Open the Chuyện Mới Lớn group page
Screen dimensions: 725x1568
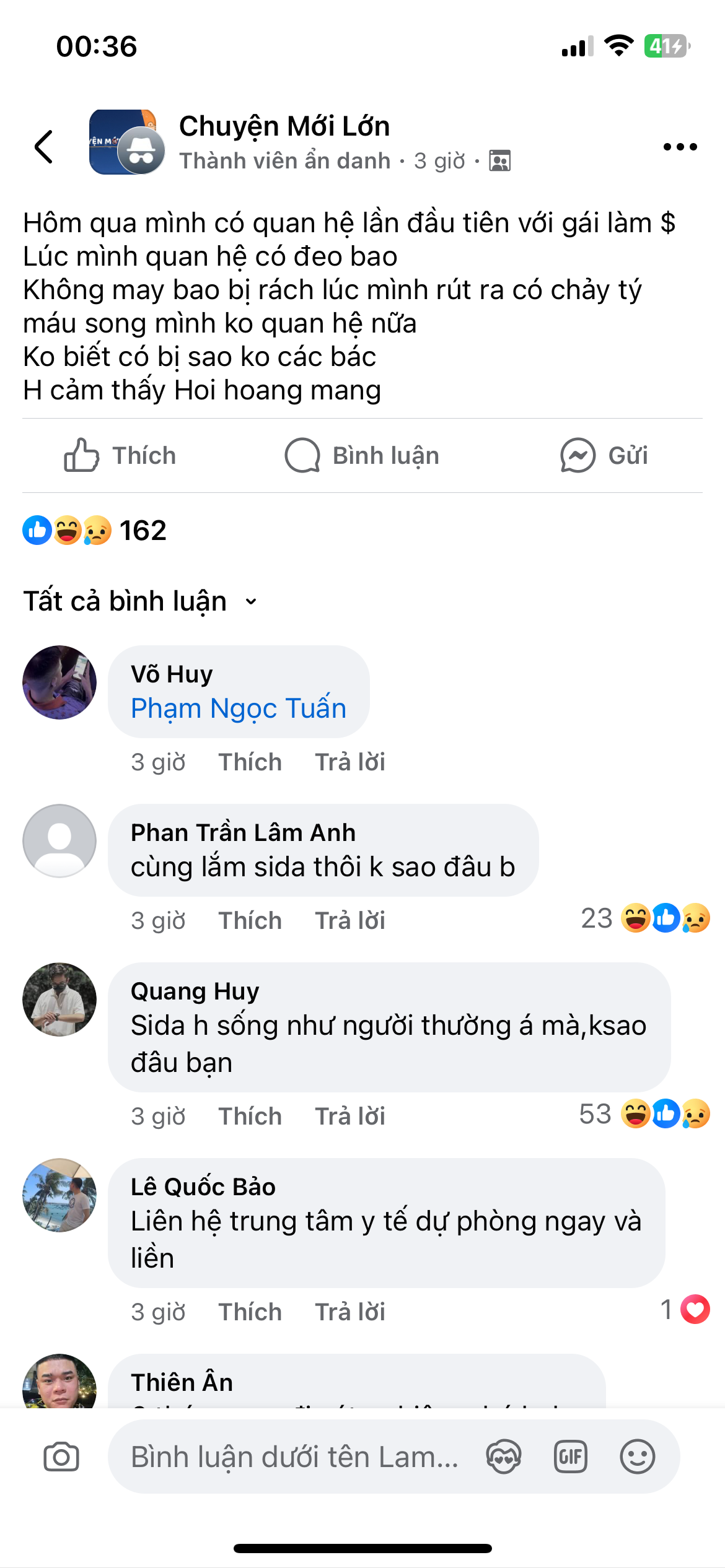point(284,126)
